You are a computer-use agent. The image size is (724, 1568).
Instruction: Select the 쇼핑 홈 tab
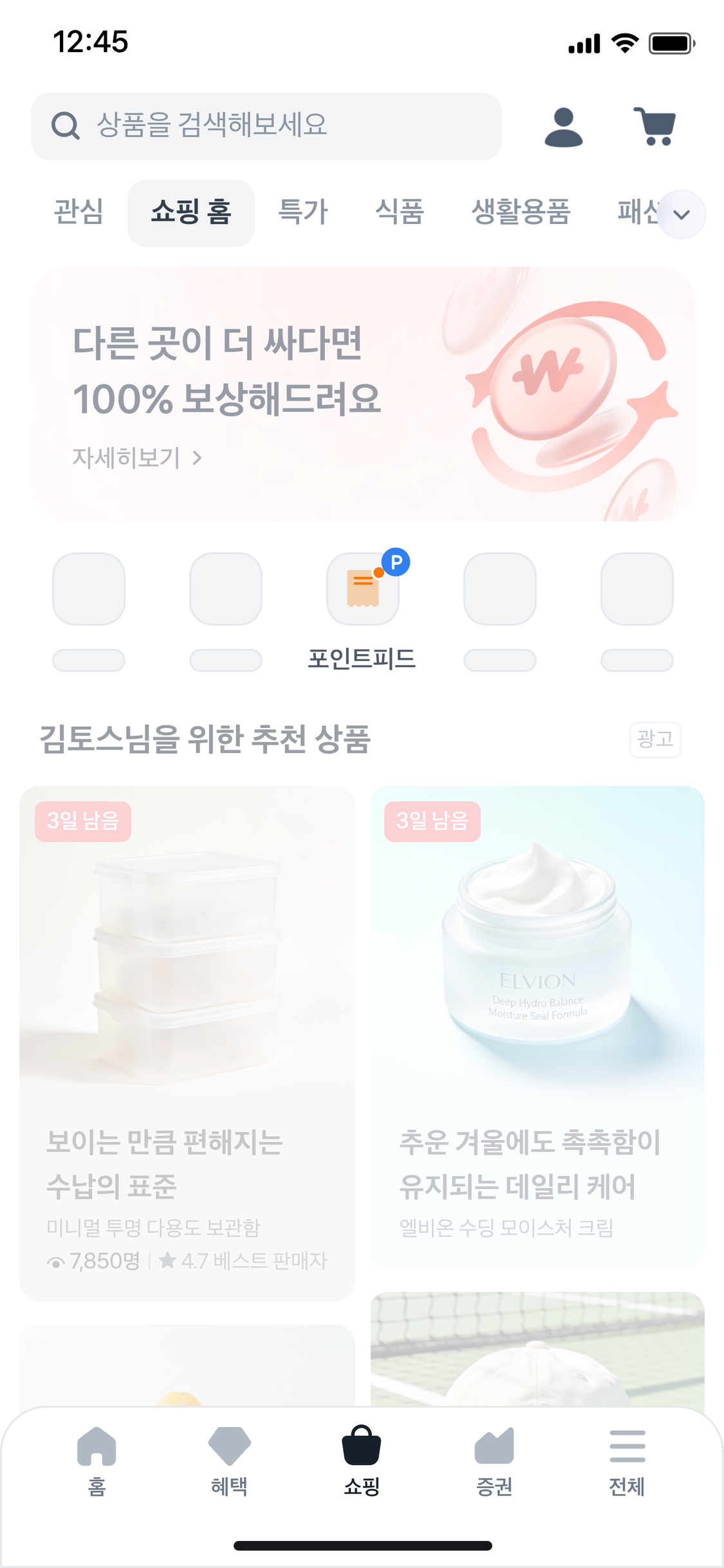191,212
